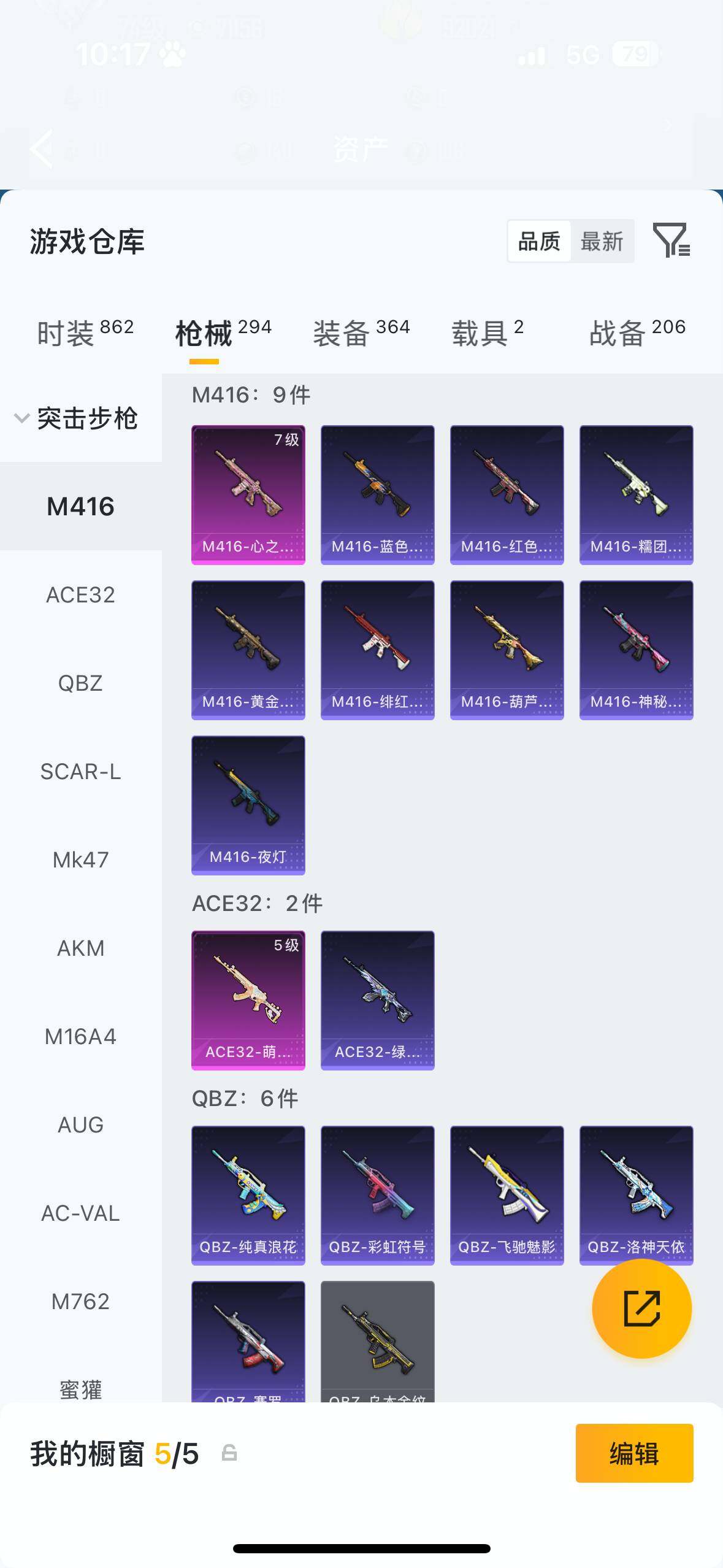Viewport: 723px width, 1568px height.
Task: Open the M416-夜灯 skin card
Action: [248, 805]
